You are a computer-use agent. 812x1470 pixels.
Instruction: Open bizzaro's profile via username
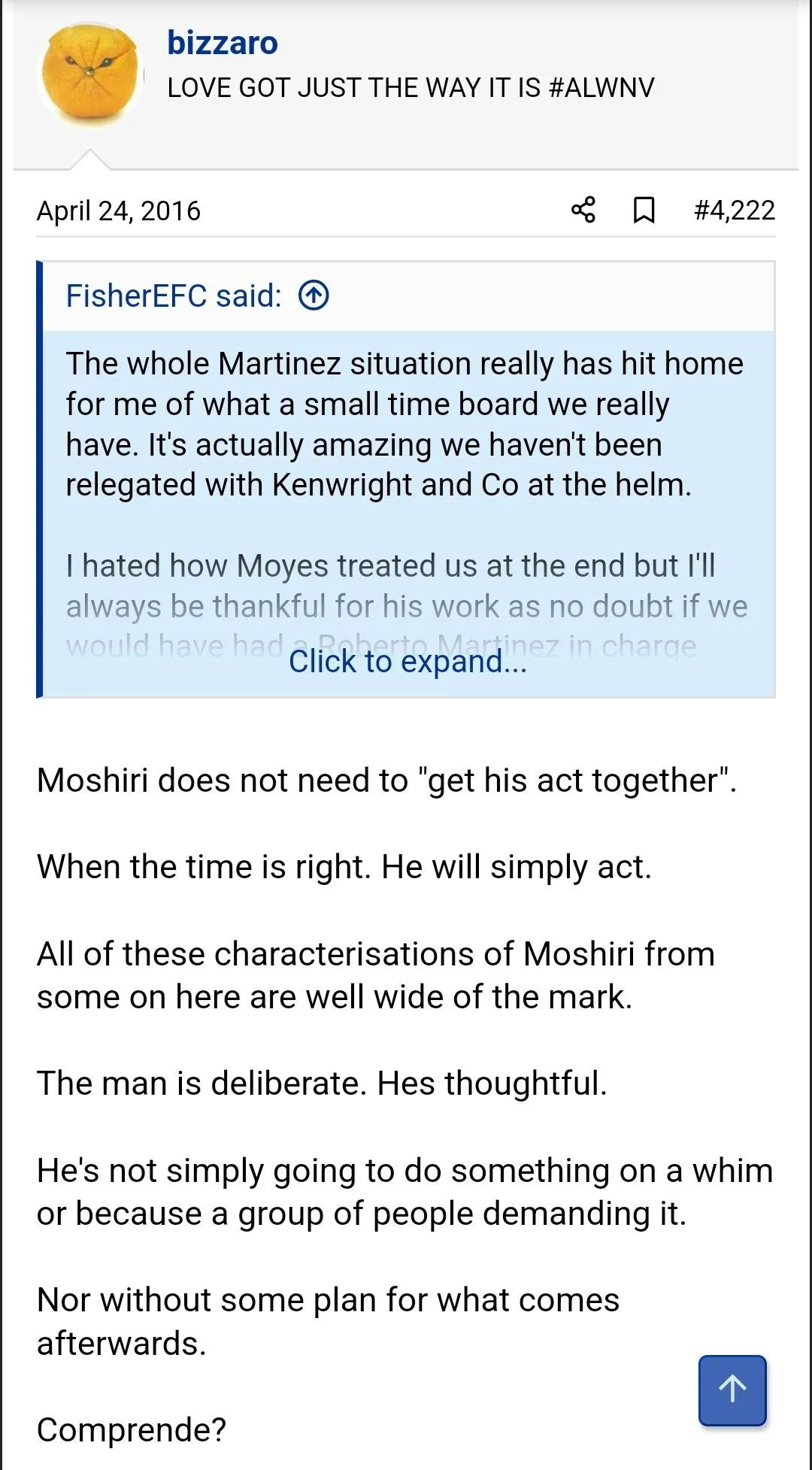tap(223, 43)
